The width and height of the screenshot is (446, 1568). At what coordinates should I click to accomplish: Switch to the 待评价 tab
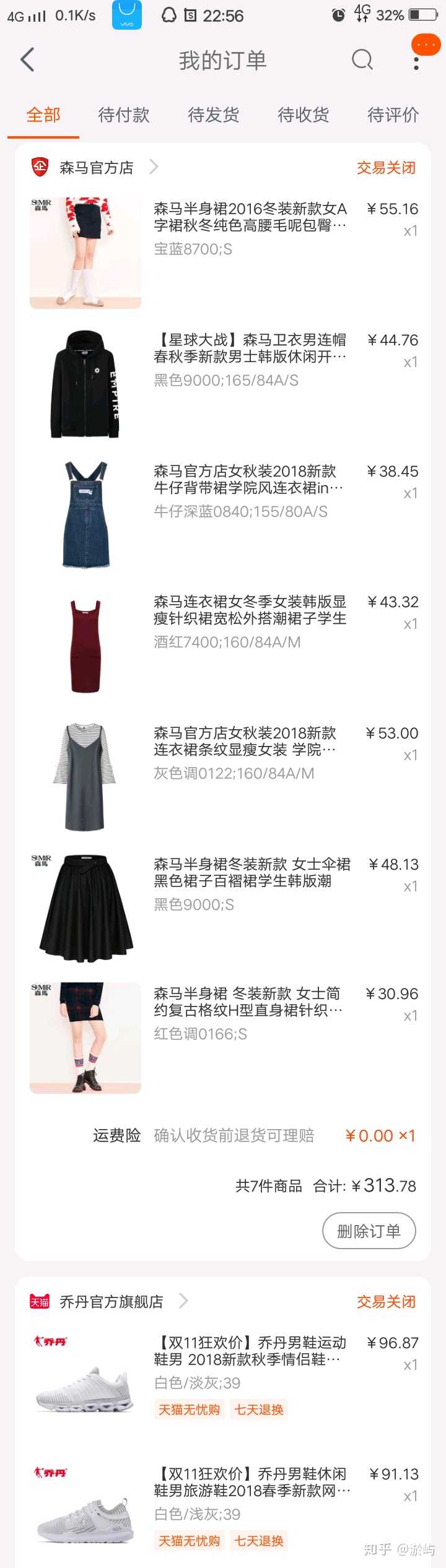click(x=393, y=115)
